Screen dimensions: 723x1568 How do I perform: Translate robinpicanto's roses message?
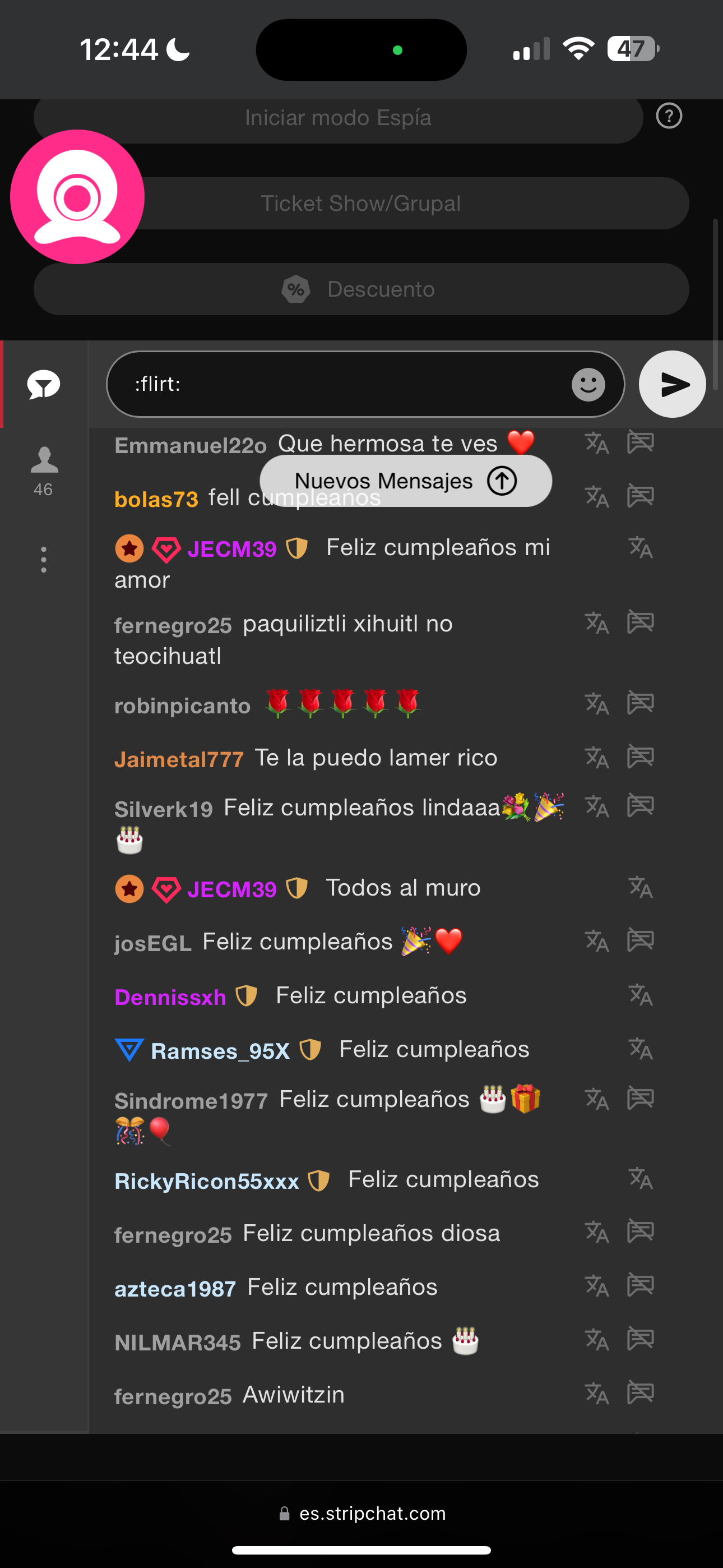click(596, 704)
